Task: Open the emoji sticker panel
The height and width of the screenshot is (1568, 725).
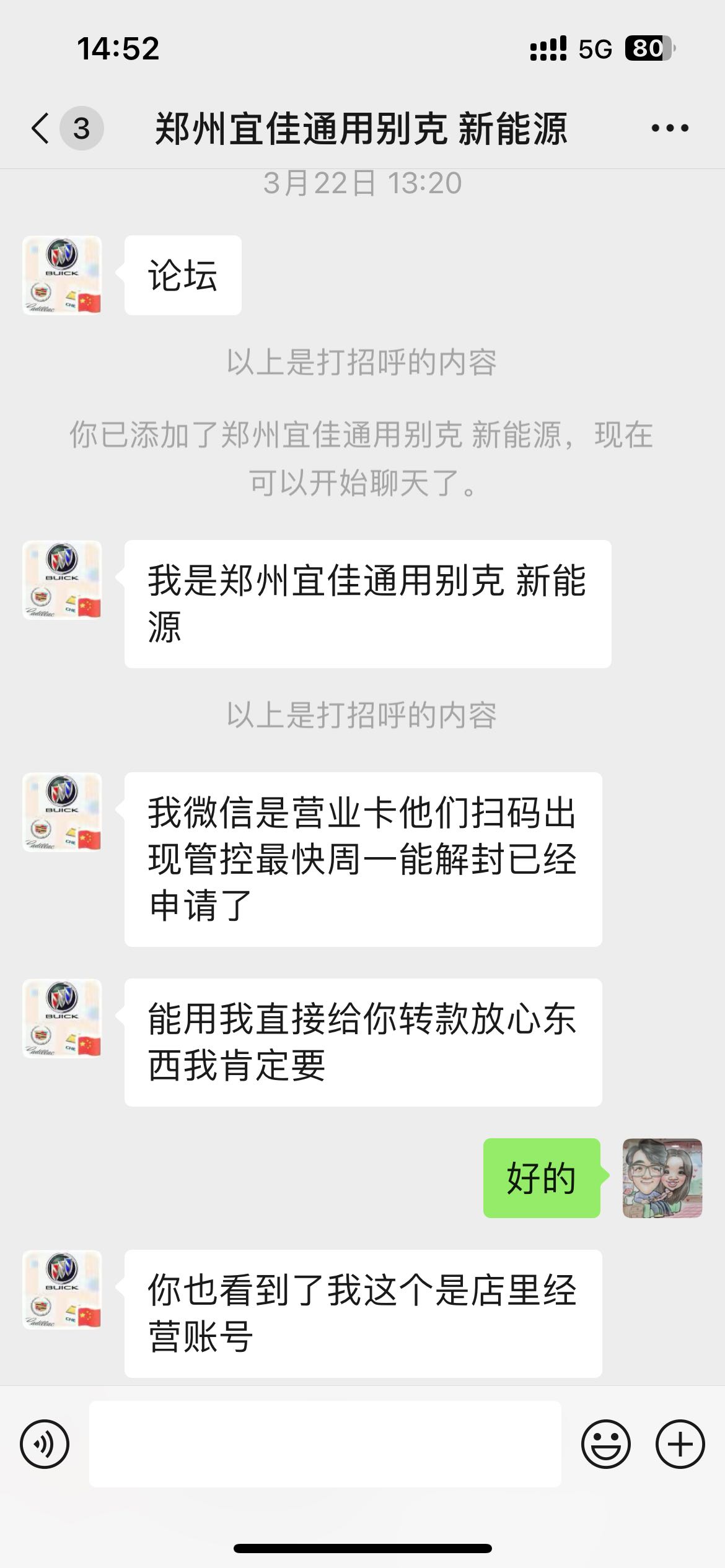Action: pos(605,1444)
